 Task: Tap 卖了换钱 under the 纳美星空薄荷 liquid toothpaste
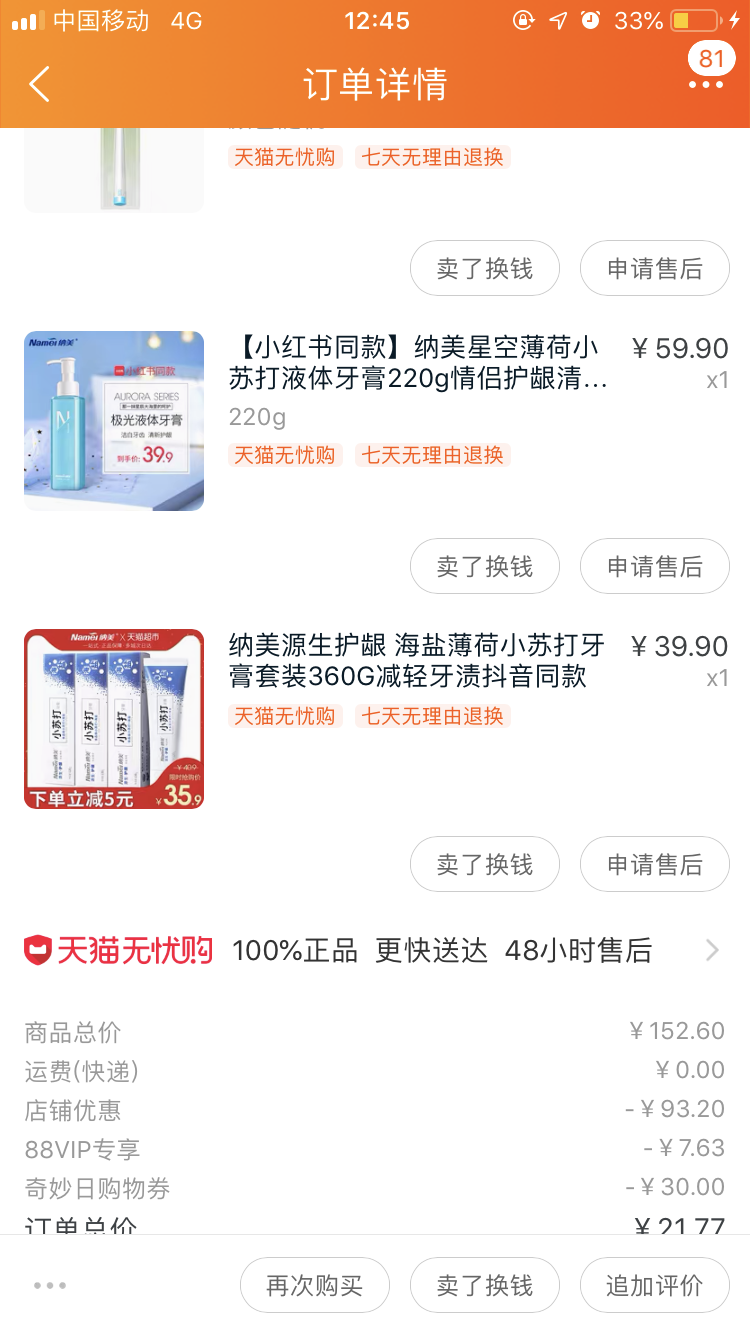click(485, 567)
